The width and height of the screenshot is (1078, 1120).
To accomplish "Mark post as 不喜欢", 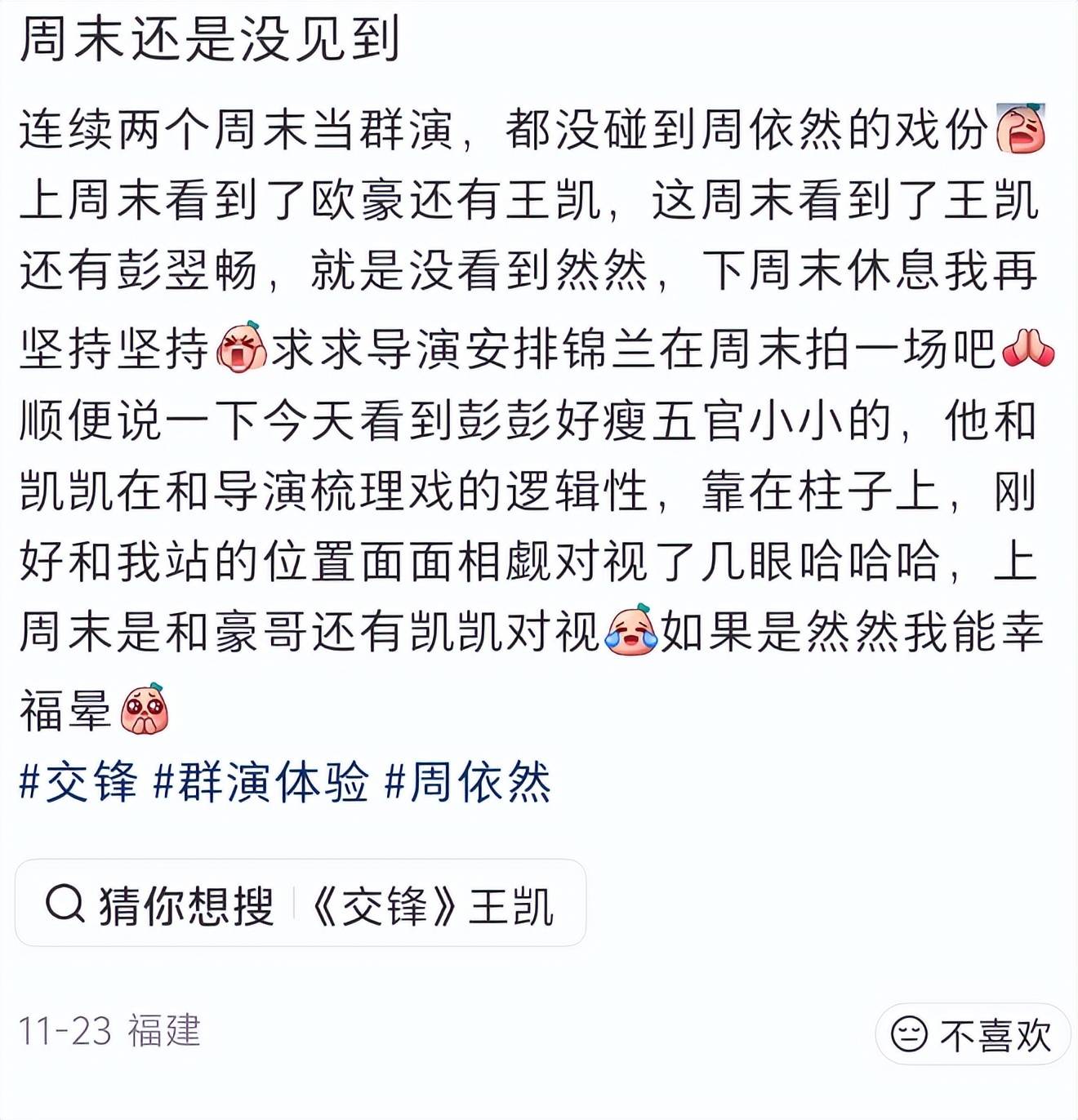I will 972,1035.
